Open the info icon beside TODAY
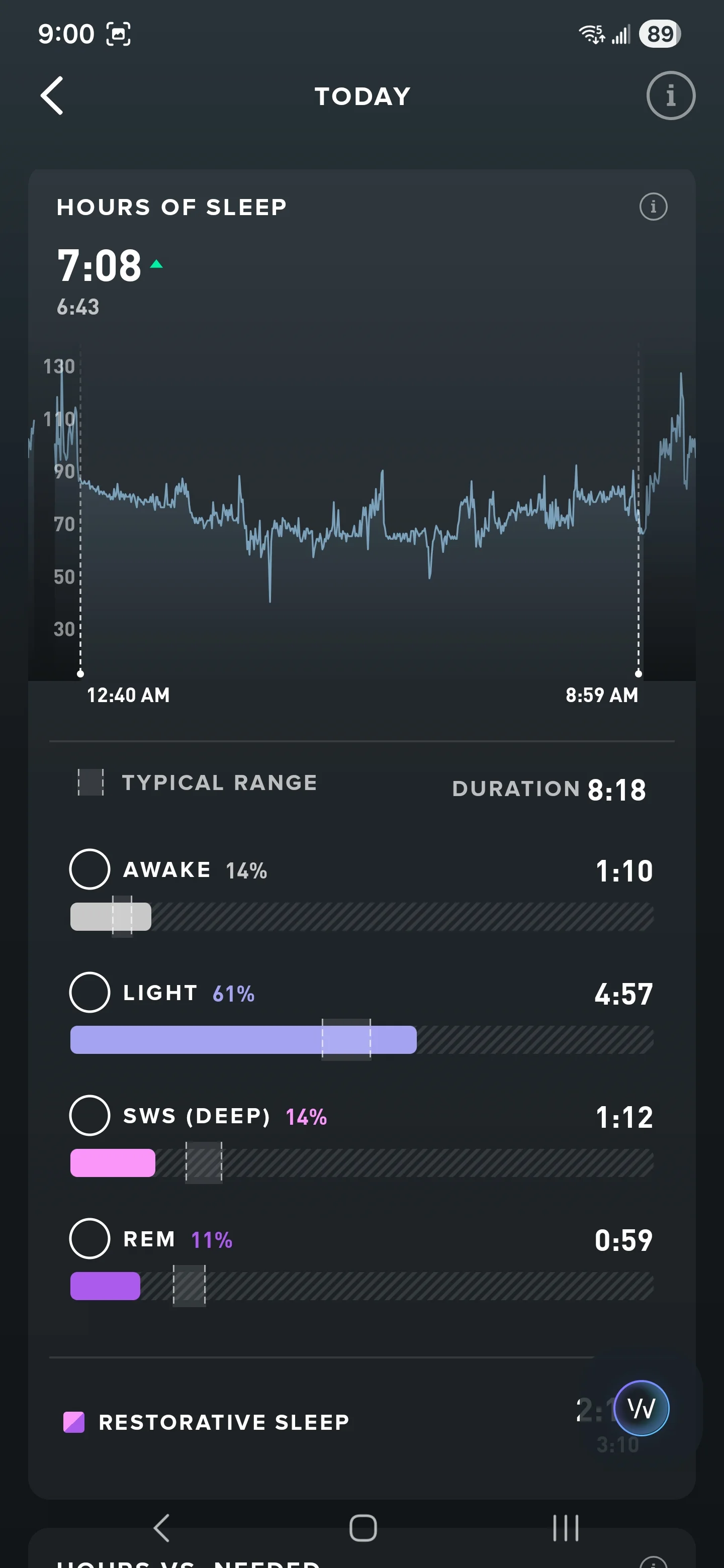The image size is (724, 1568). 670,95
